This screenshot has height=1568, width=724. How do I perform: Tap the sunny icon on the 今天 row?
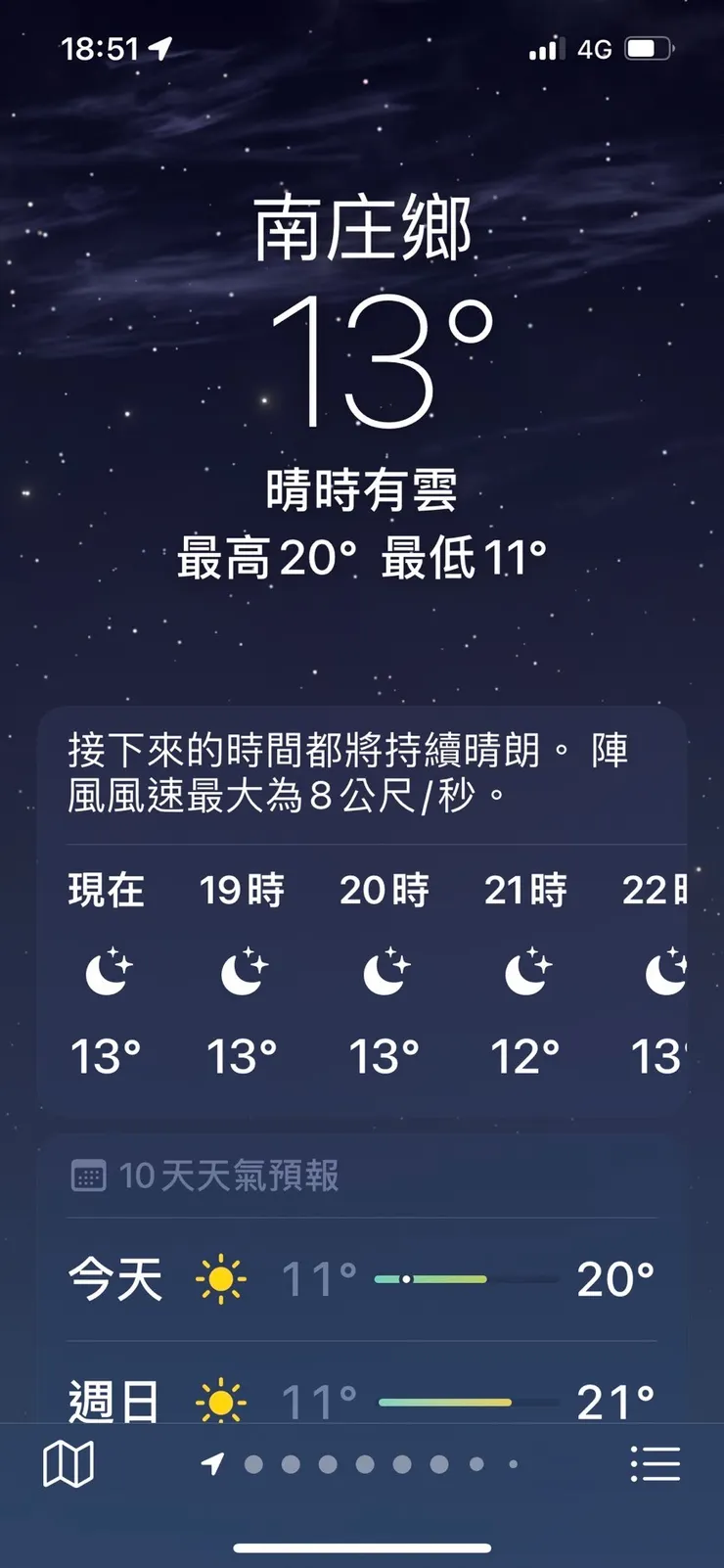[221, 1277]
